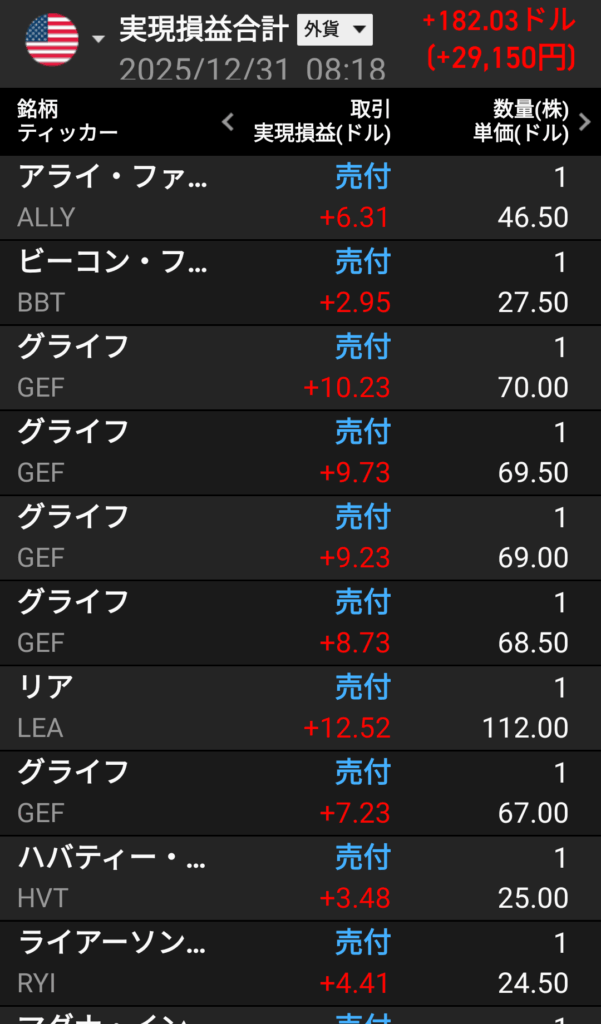Image resolution: width=601 pixels, height=1024 pixels.
Task: Open the 外貨 currency dropdown
Action: pyautogui.click(x=335, y=30)
